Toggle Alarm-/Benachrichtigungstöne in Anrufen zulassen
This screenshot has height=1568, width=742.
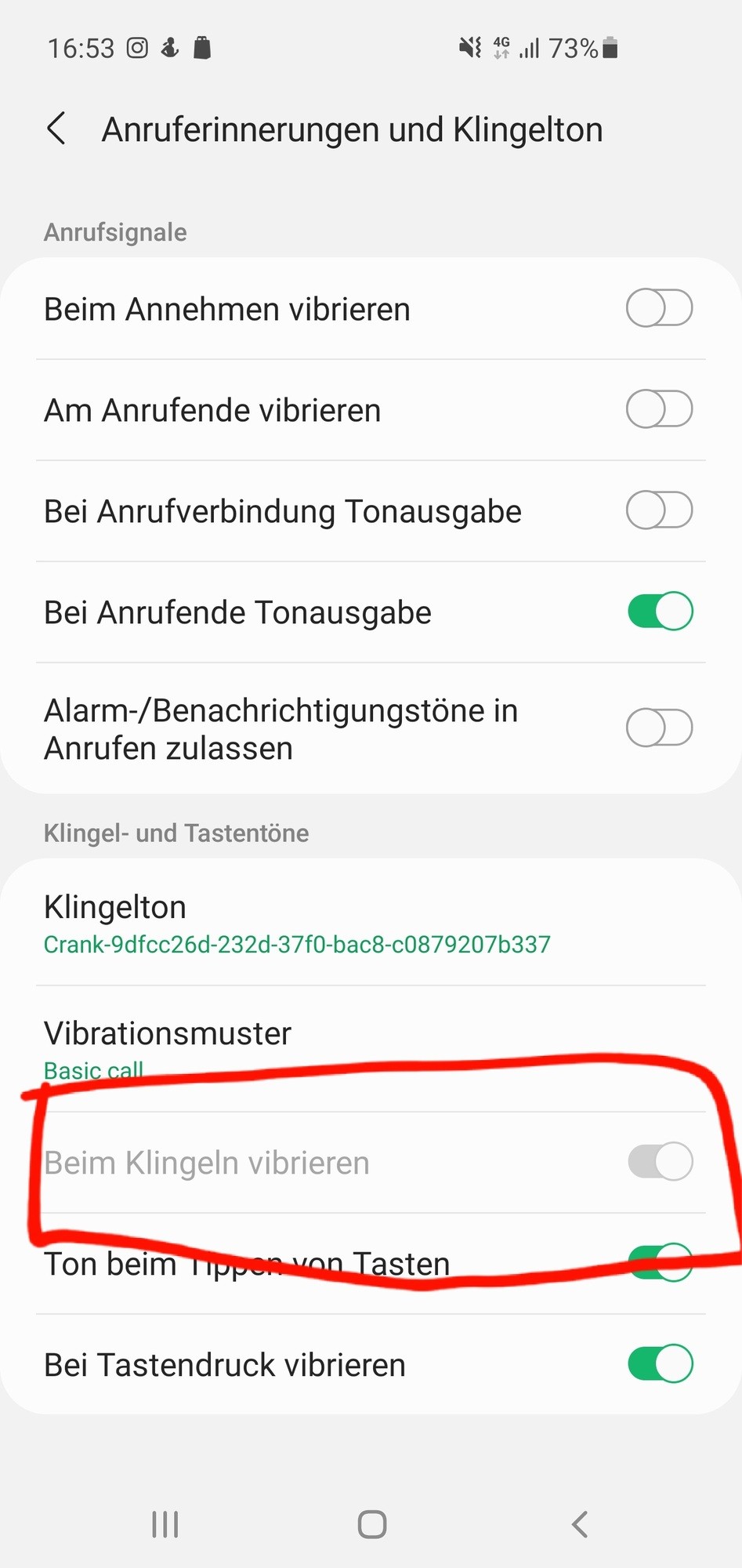pyautogui.click(x=659, y=728)
